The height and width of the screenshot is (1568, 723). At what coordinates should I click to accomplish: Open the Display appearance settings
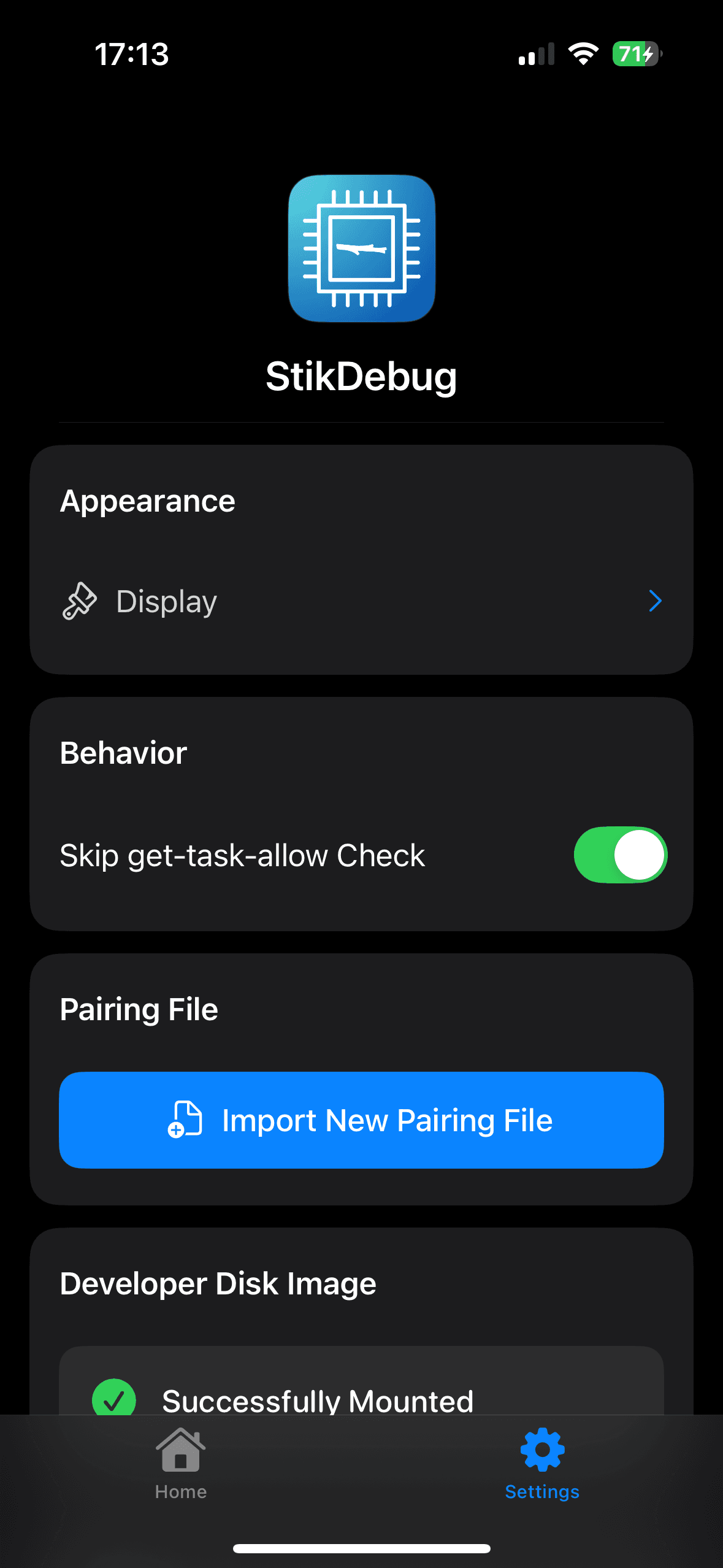361,601
